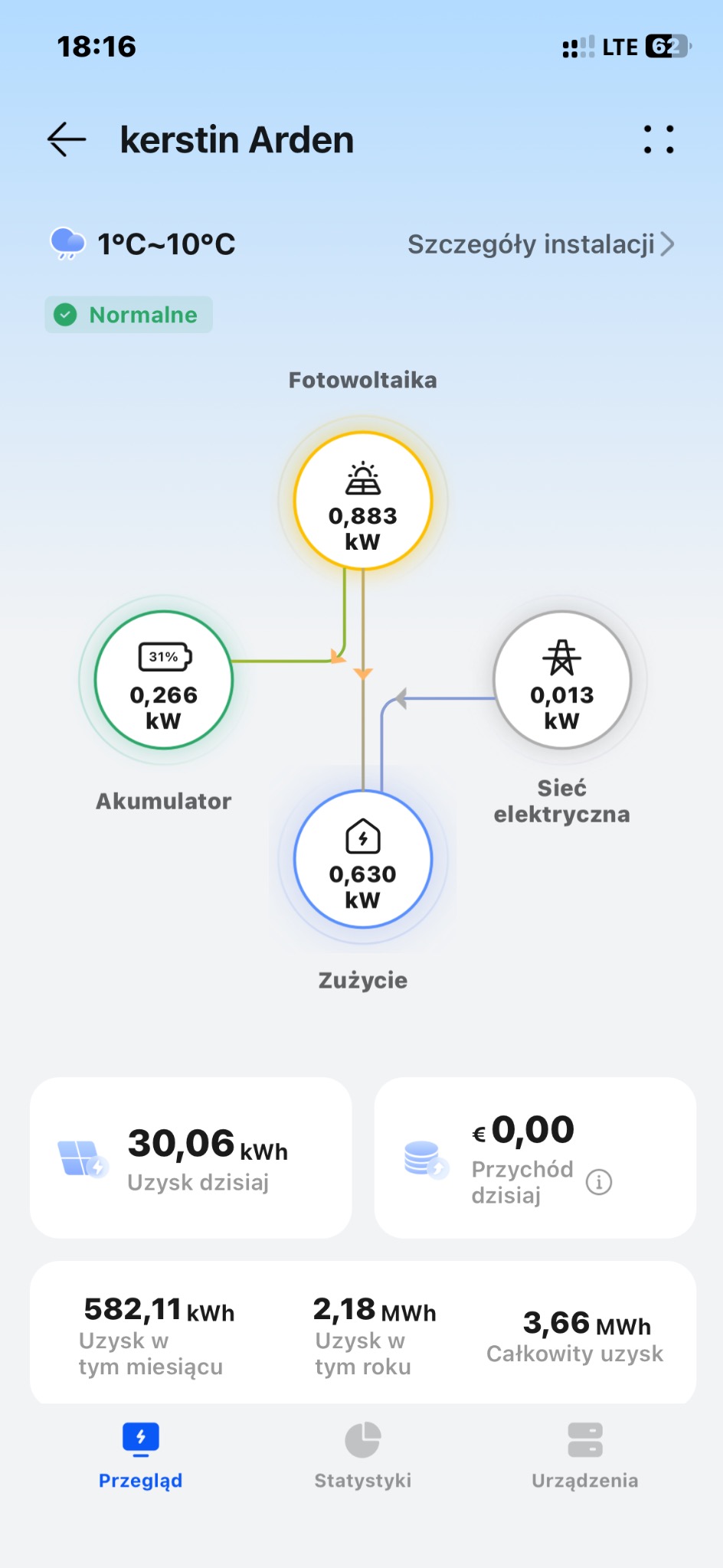Viewport: 723px width, 1568px height.
Task: Click the orange energy flow arrow
Action: (x=361, y=672)
